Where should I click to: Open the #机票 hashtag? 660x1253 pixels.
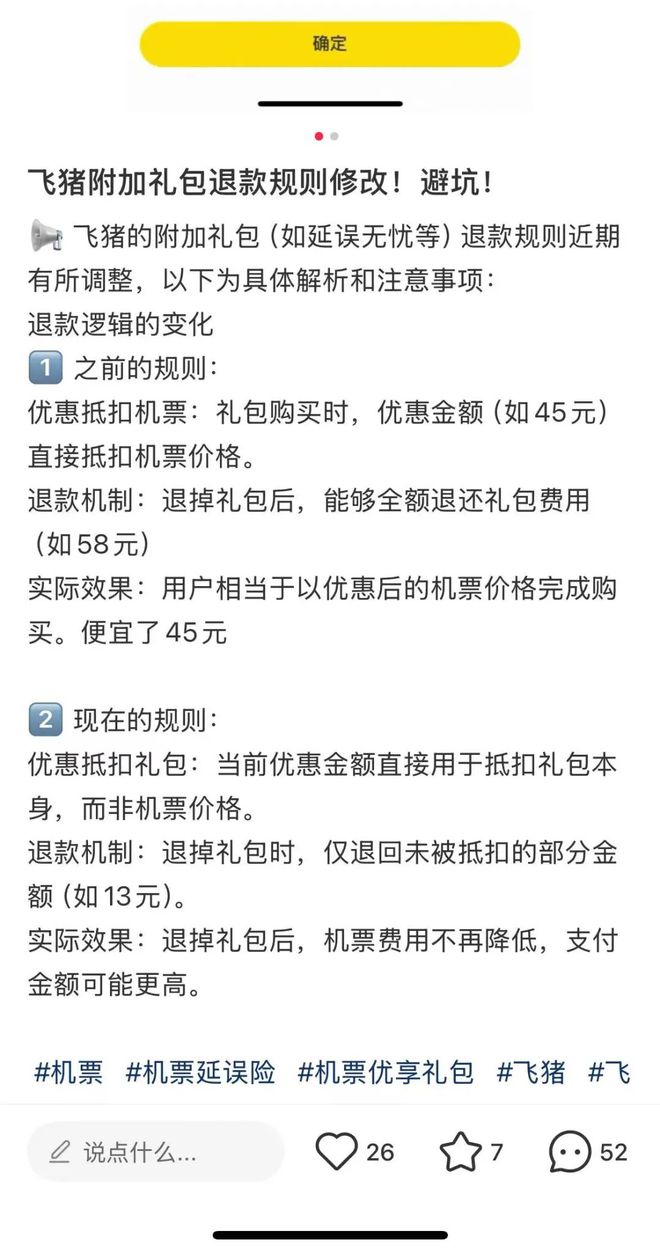coord(68,1073)
